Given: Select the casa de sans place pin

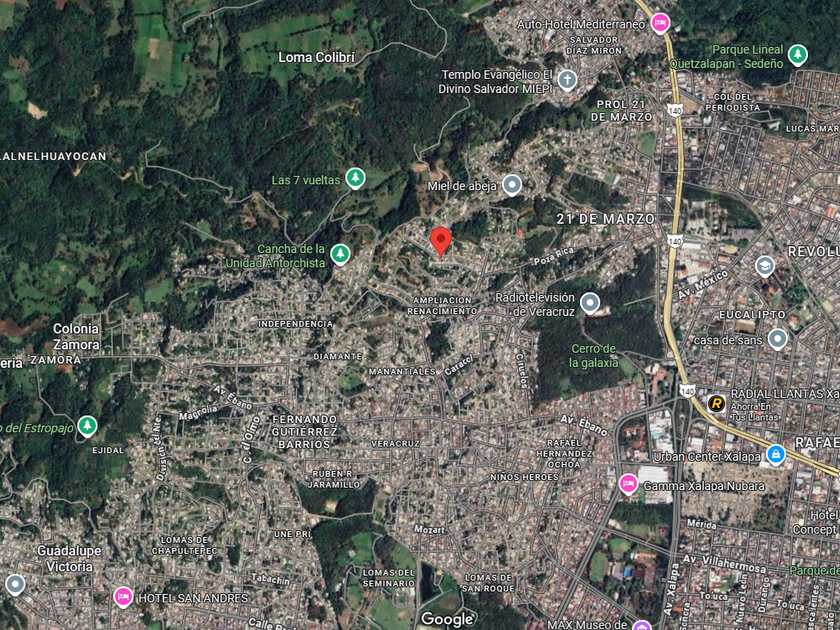Looking at the screenshot, I should click(777, 339).
